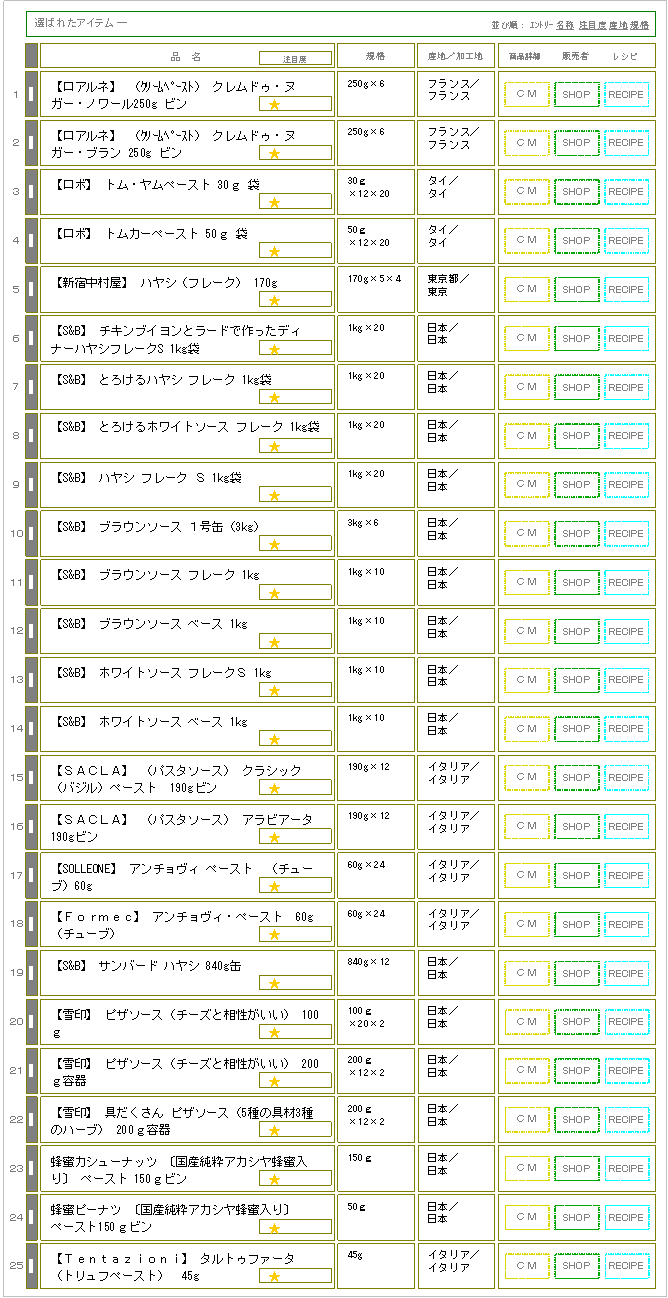View RECIPE for S&B ホワイトソース ベース 1kg
Image resolution: width=668 pixels, height=1298 pixels.
627,729
